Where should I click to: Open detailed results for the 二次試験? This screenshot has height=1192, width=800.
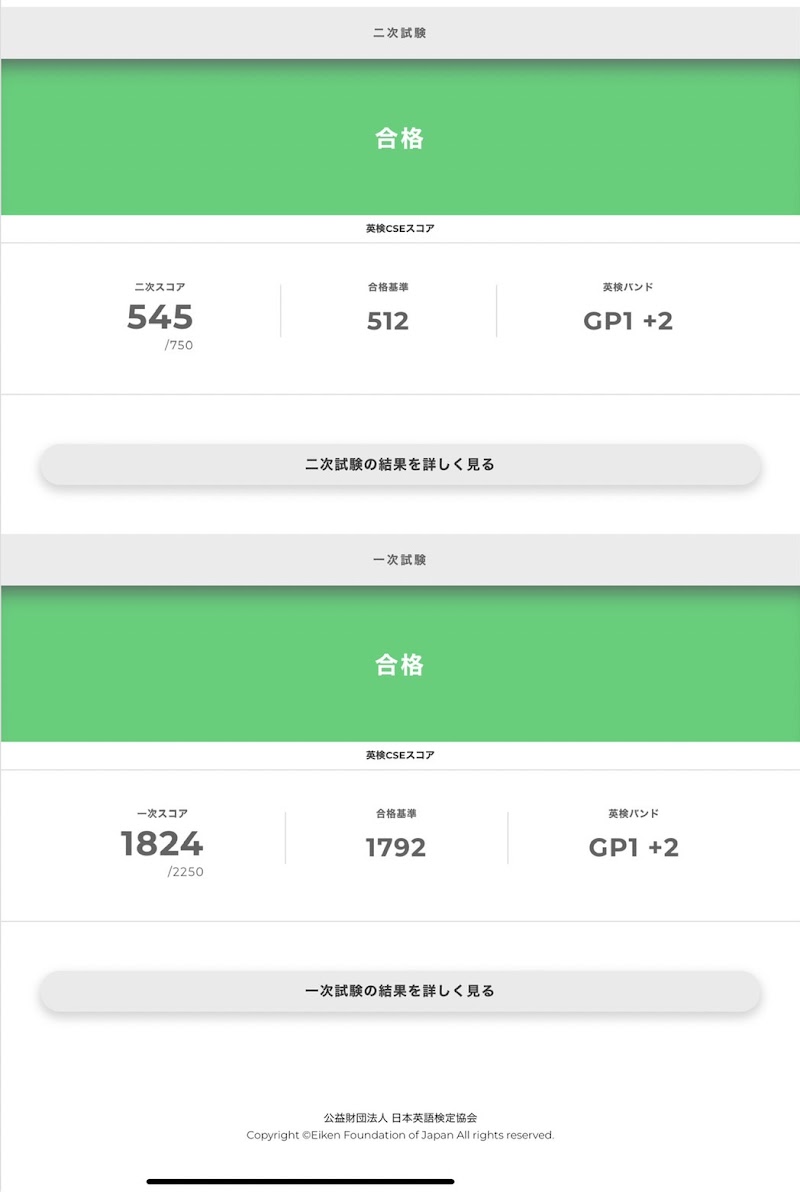(400, 464)
